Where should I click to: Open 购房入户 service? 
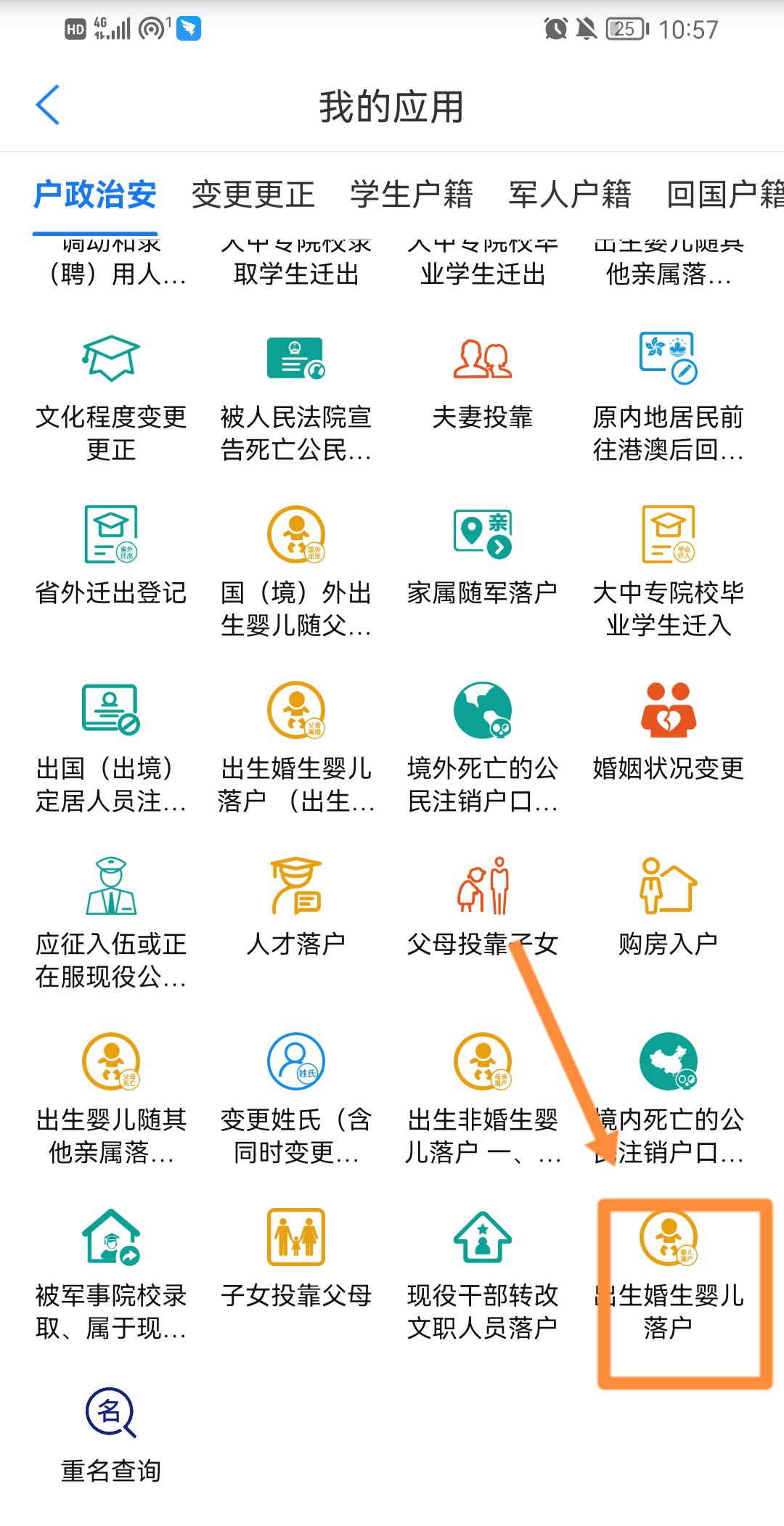tap(668, 907)
